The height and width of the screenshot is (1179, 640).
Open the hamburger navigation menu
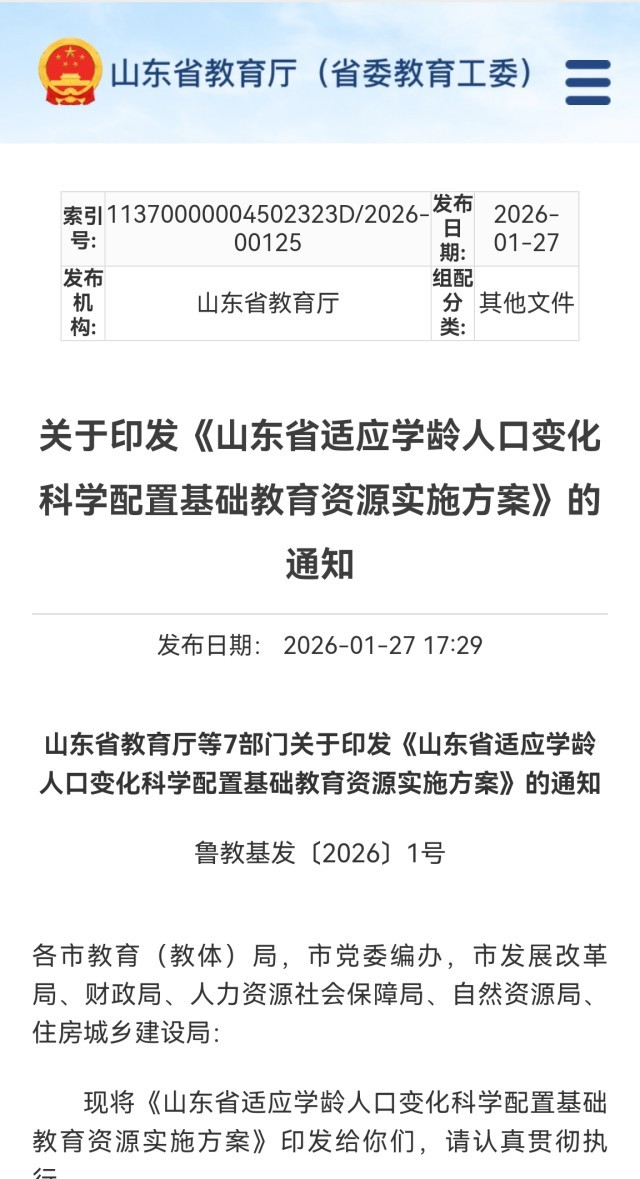(x=588, y=82)
